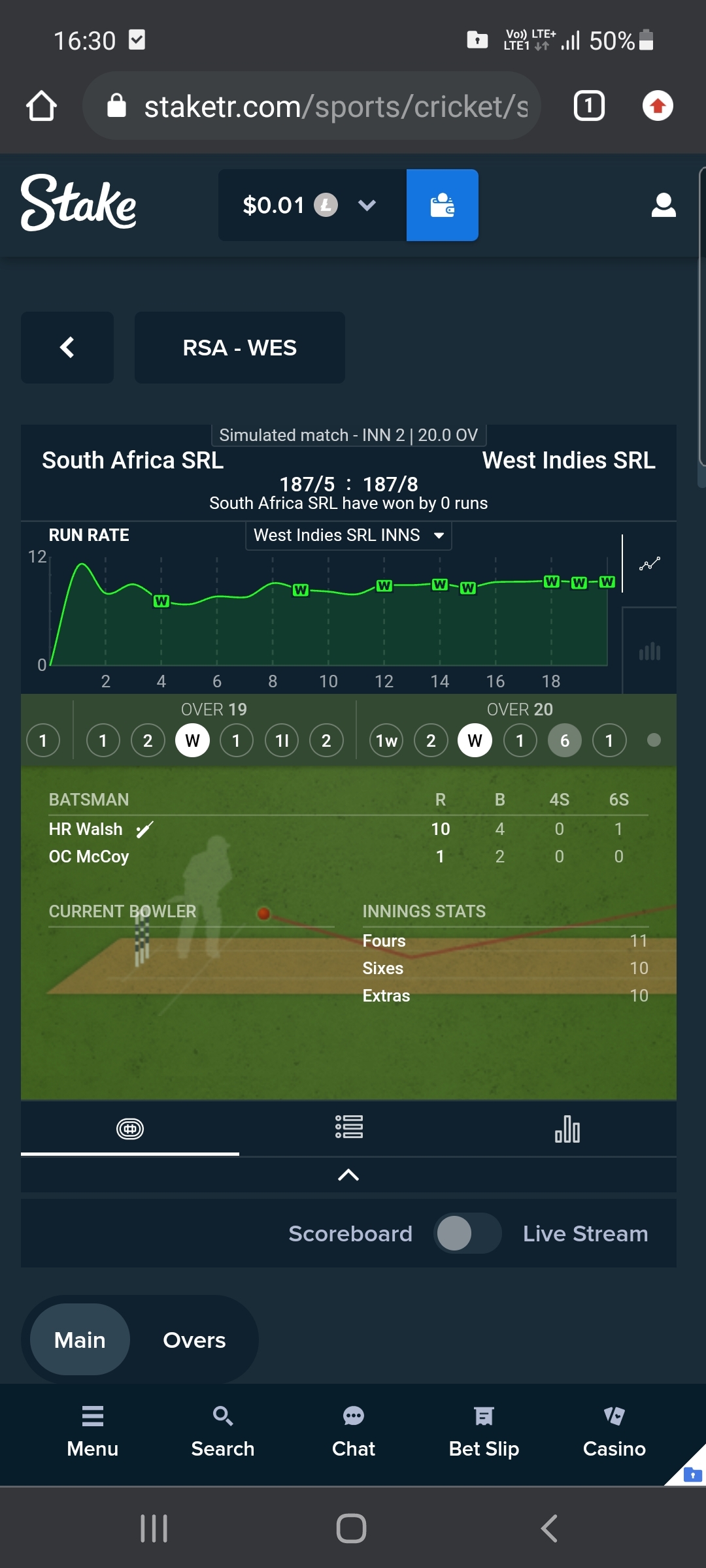Open the user profile icon
Image resolution: width=706 pixels, height=1568 pixels.
click(664, 205)
